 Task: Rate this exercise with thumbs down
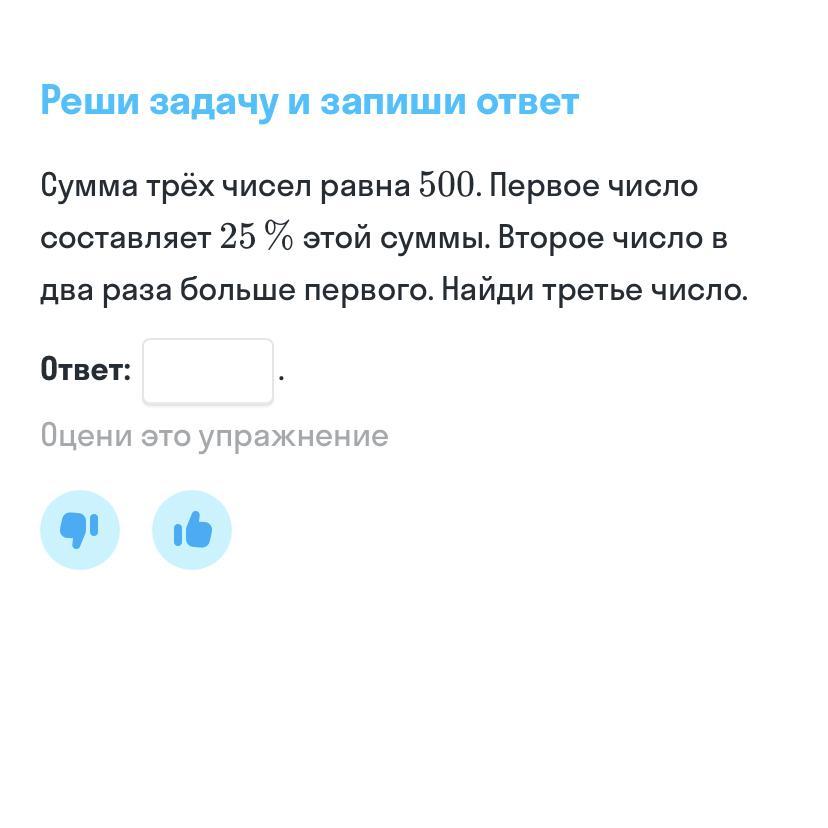[80, 530]
